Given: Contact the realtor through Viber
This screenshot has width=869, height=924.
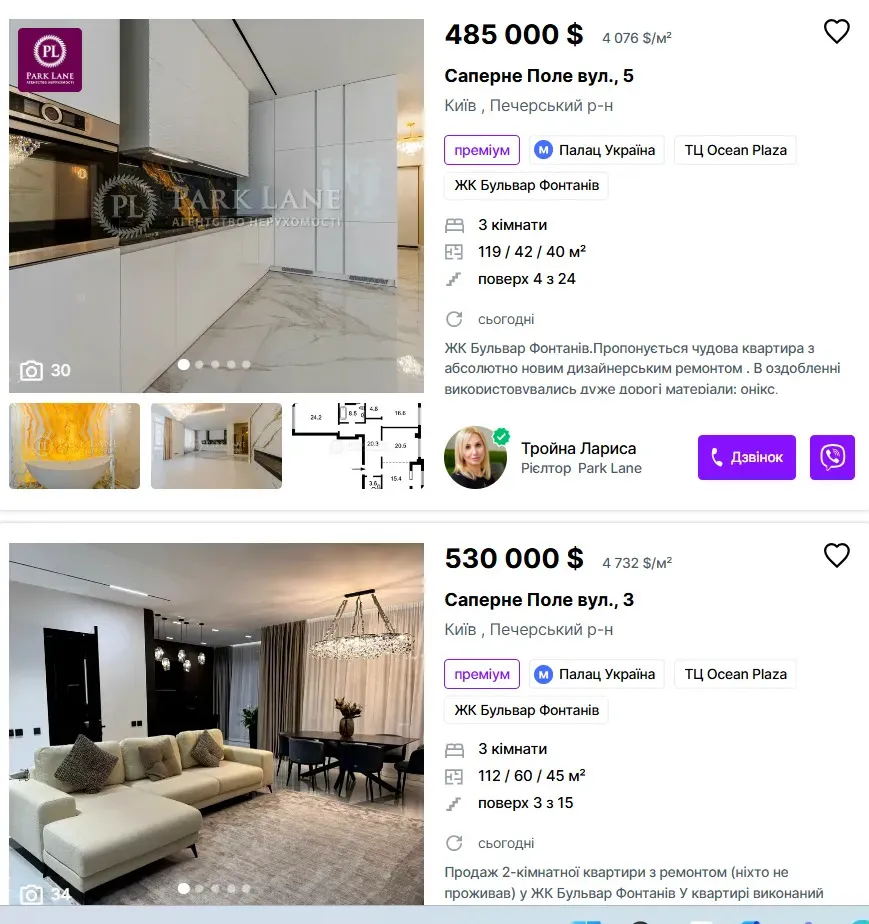Looking at the screenshot, I should pyautogui.click(x=832, y=457).
